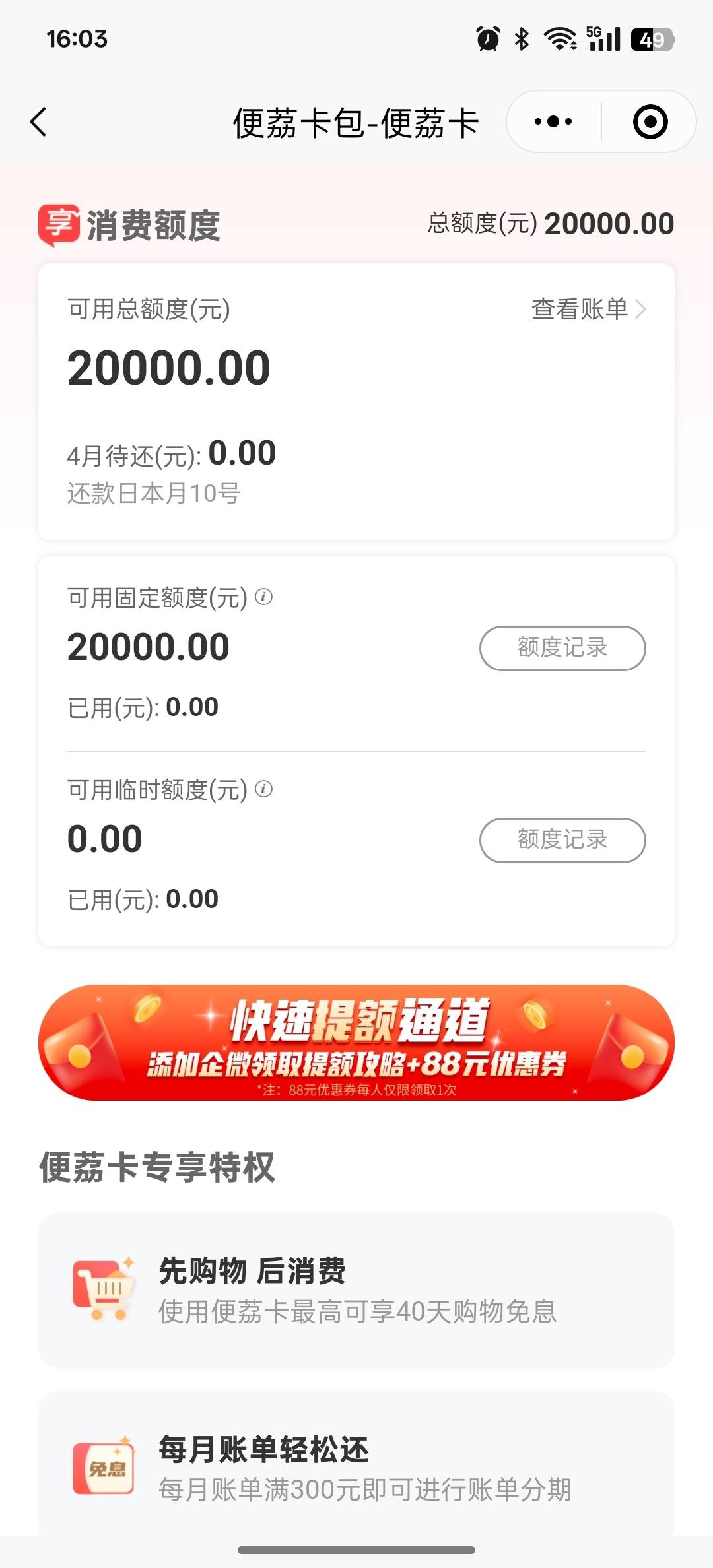Go back using the top-left arrow
Screen dimensions: 713x1568
pyautogui.click(x=39, y=122)
